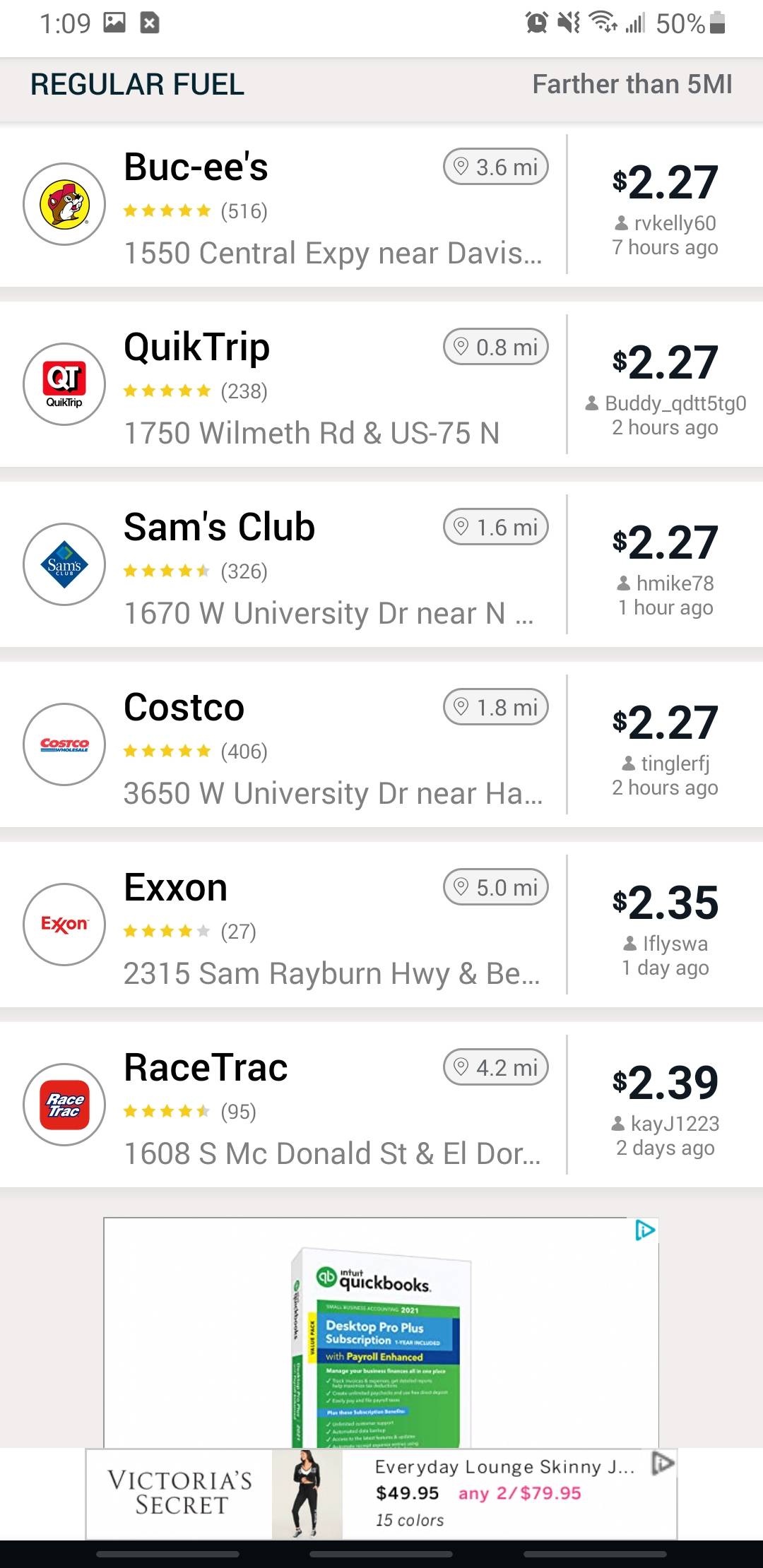This screenshot has width=763, height=1568.
Task: Tap the location pin on Buc-ee's distance badge
Action: pyautogui.click(x=461, y=167)
